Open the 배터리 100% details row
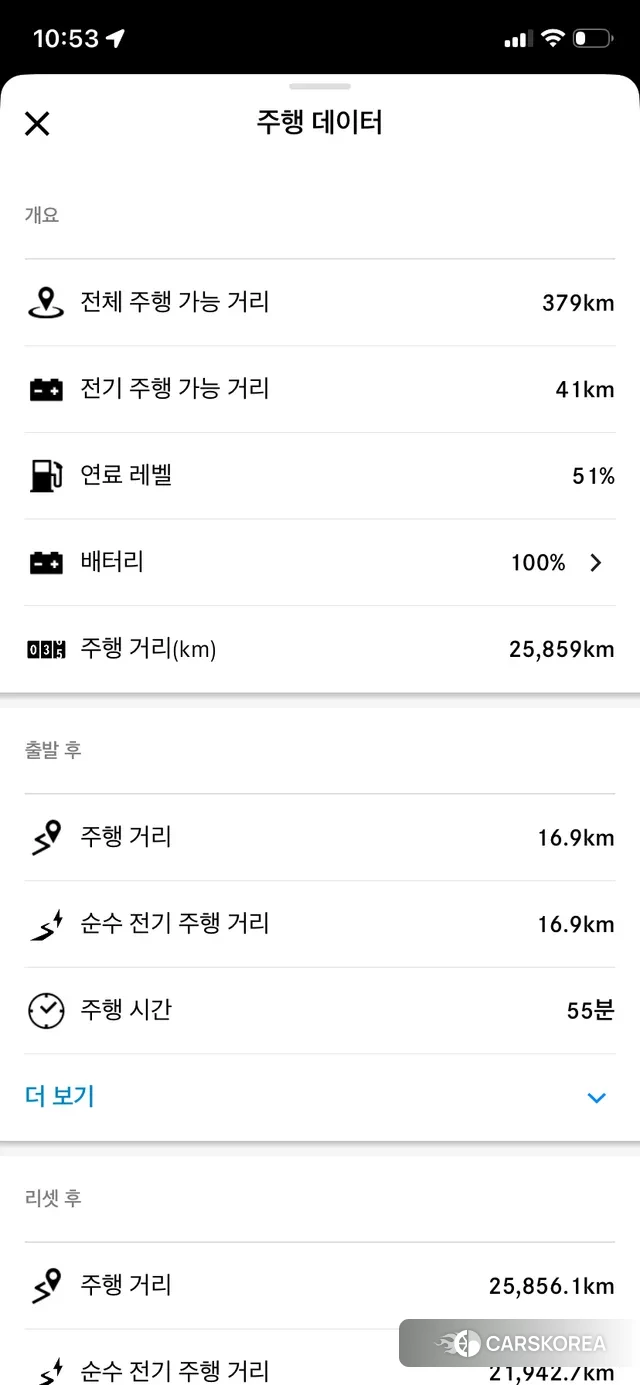 point(320,562)
